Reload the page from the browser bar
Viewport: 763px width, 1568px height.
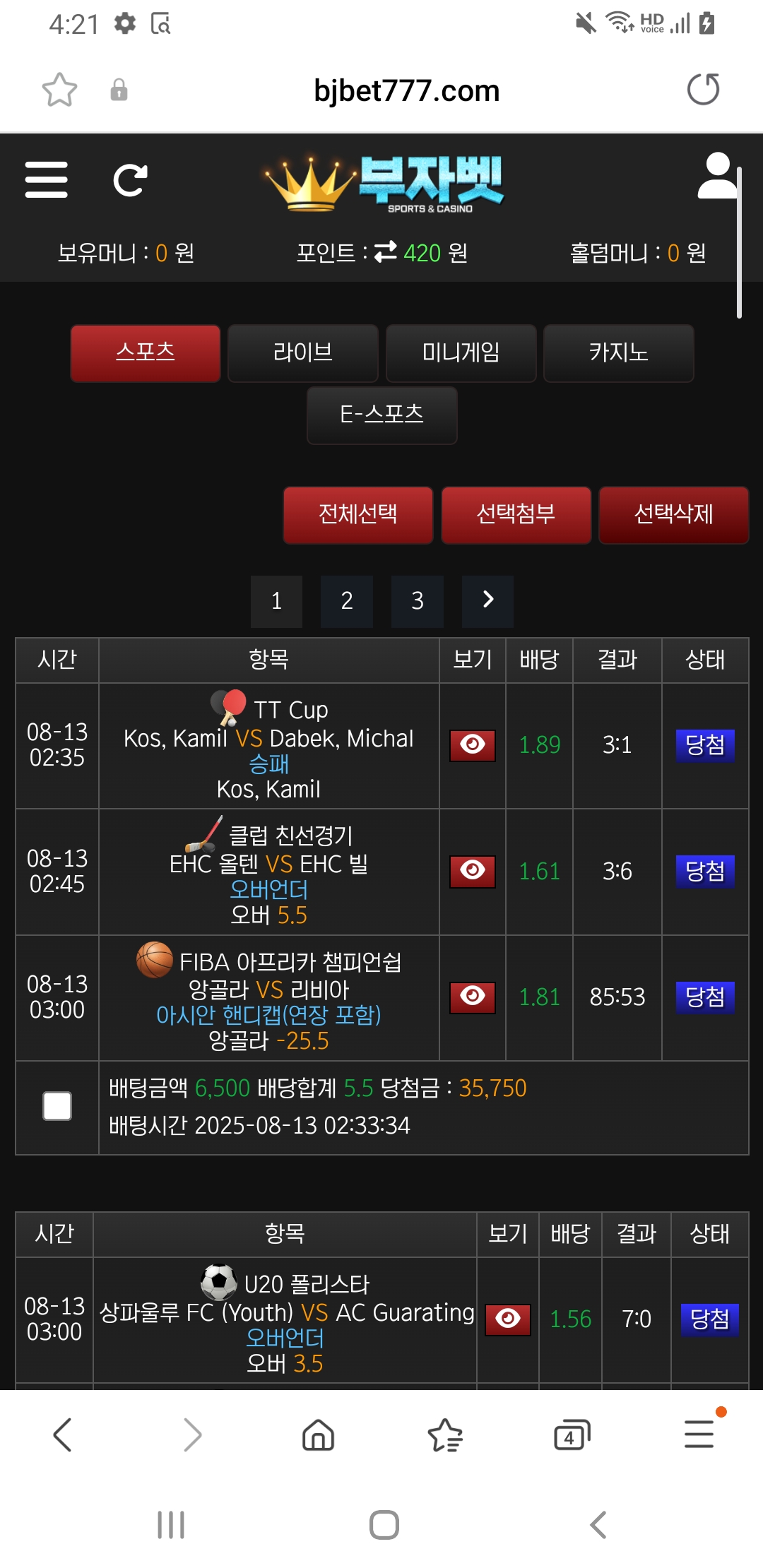(703, 90)
